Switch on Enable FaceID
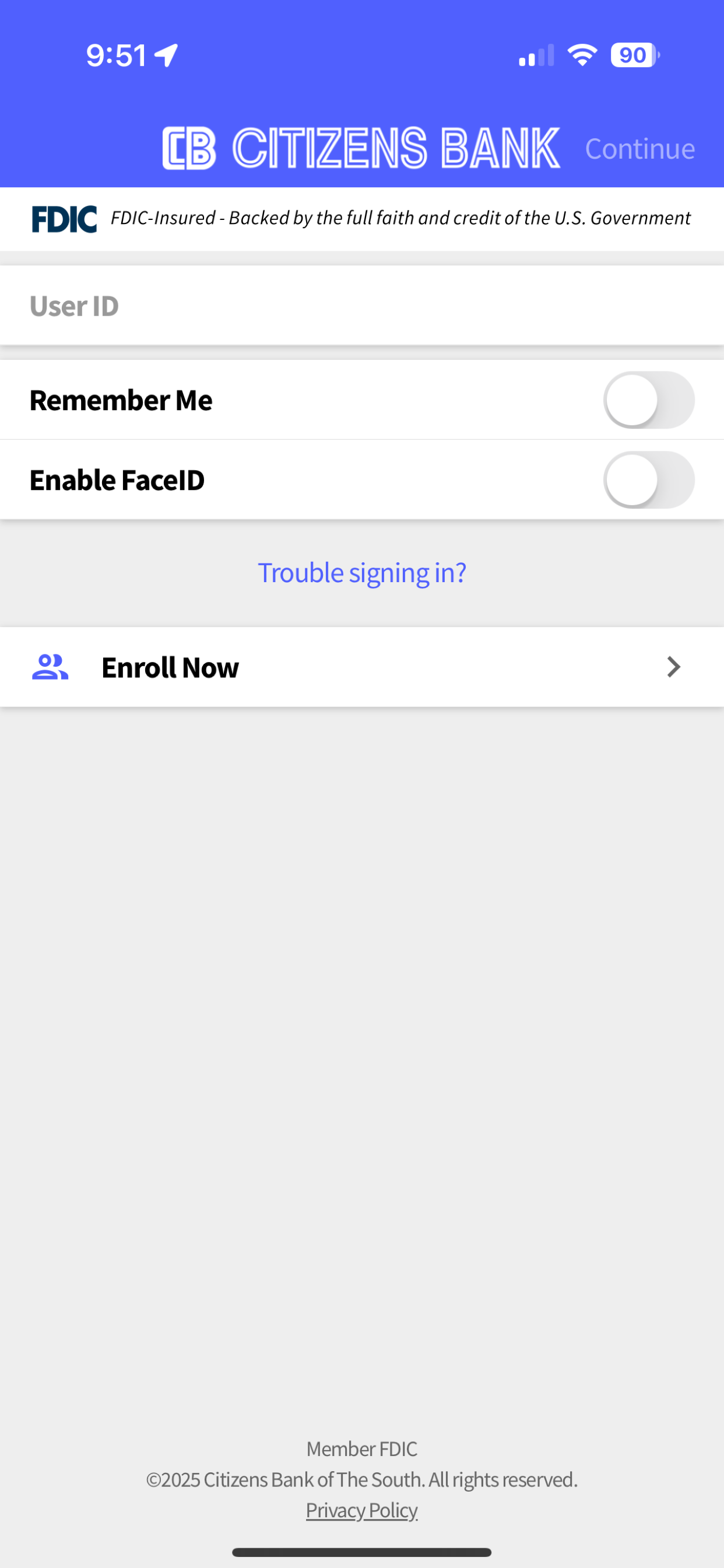 pyautogui.click(x=649, y=480)
